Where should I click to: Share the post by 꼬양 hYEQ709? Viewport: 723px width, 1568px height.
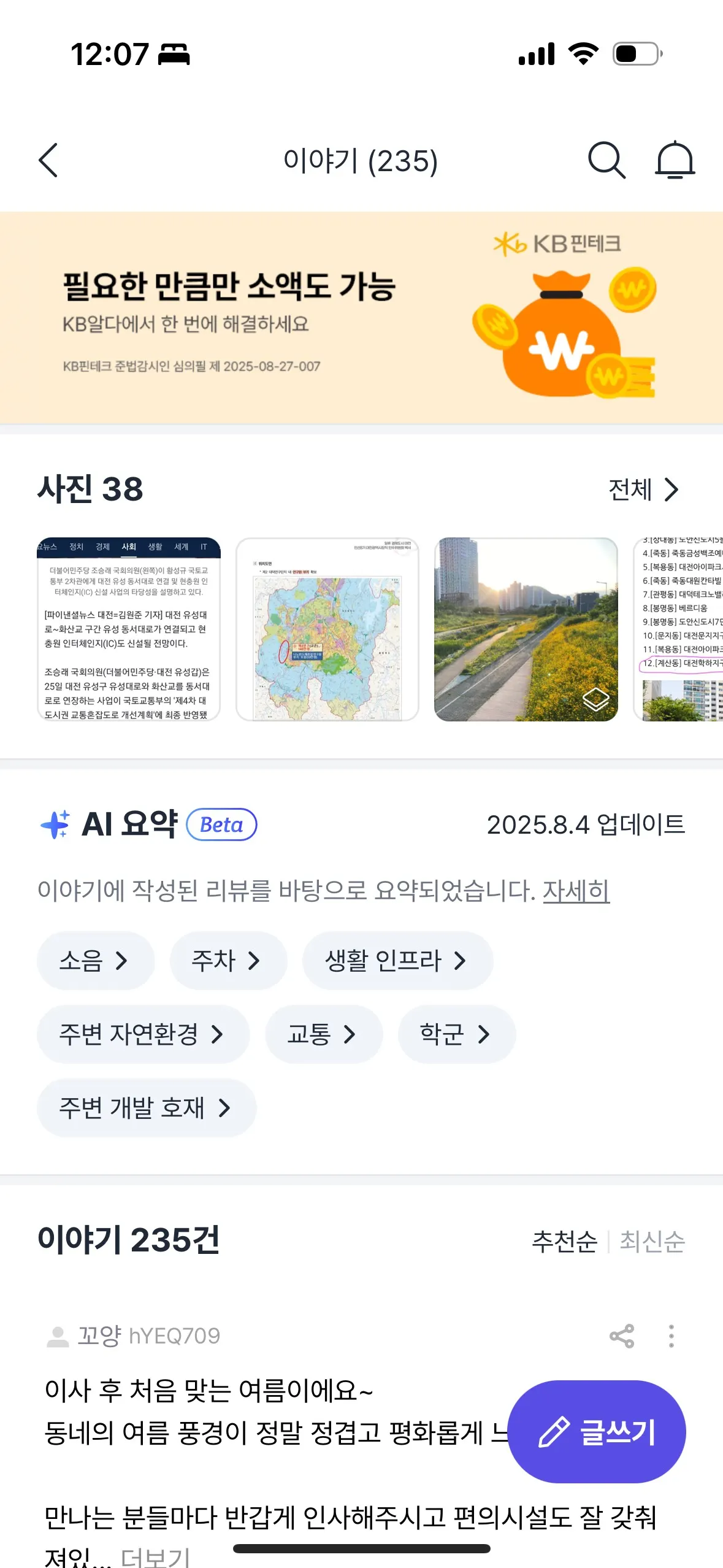click(621, 1336)
